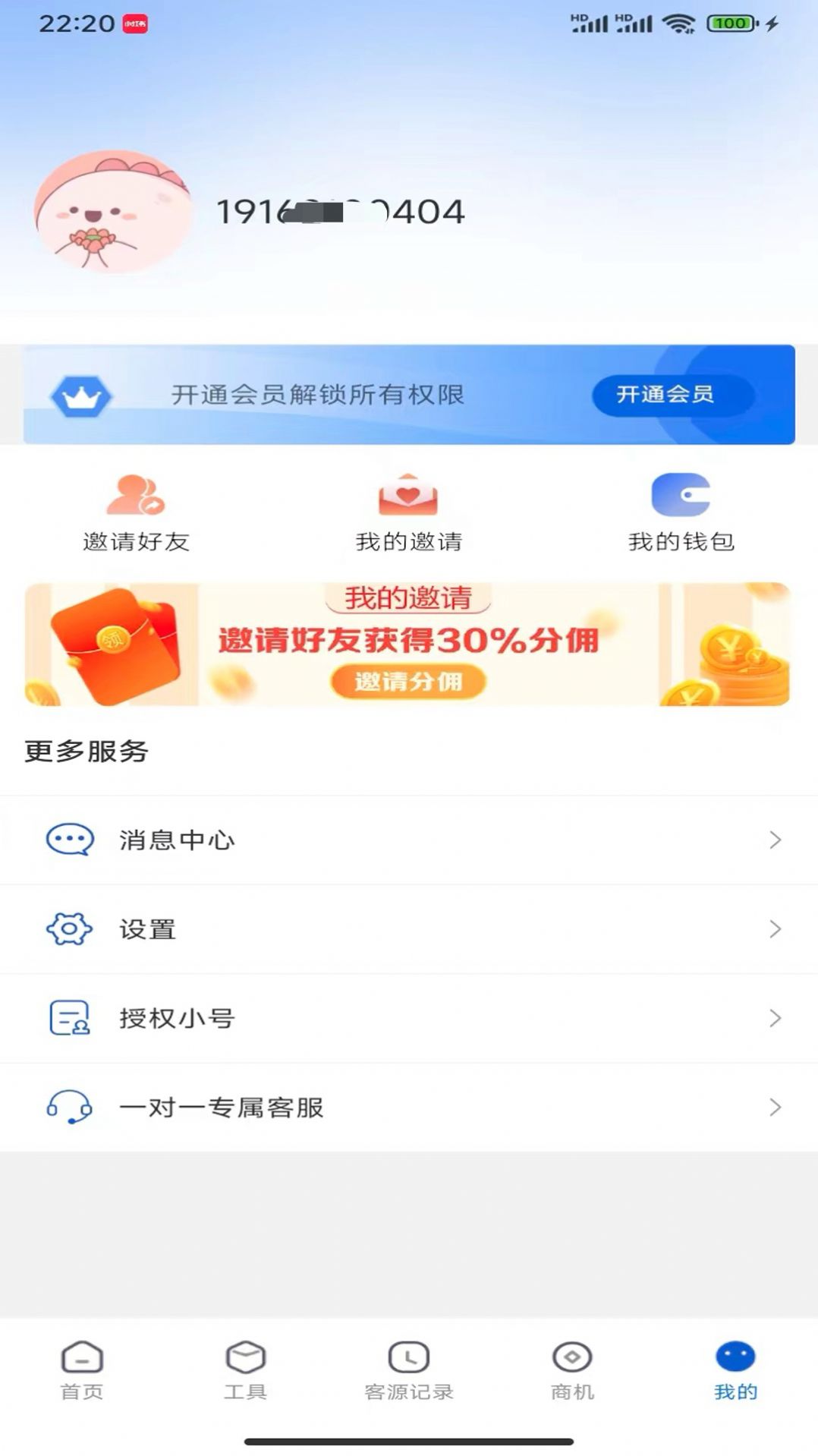Click the 授权小号 authorization icon
This screenshot has height=1456, width=818.
coord(69,1018)
